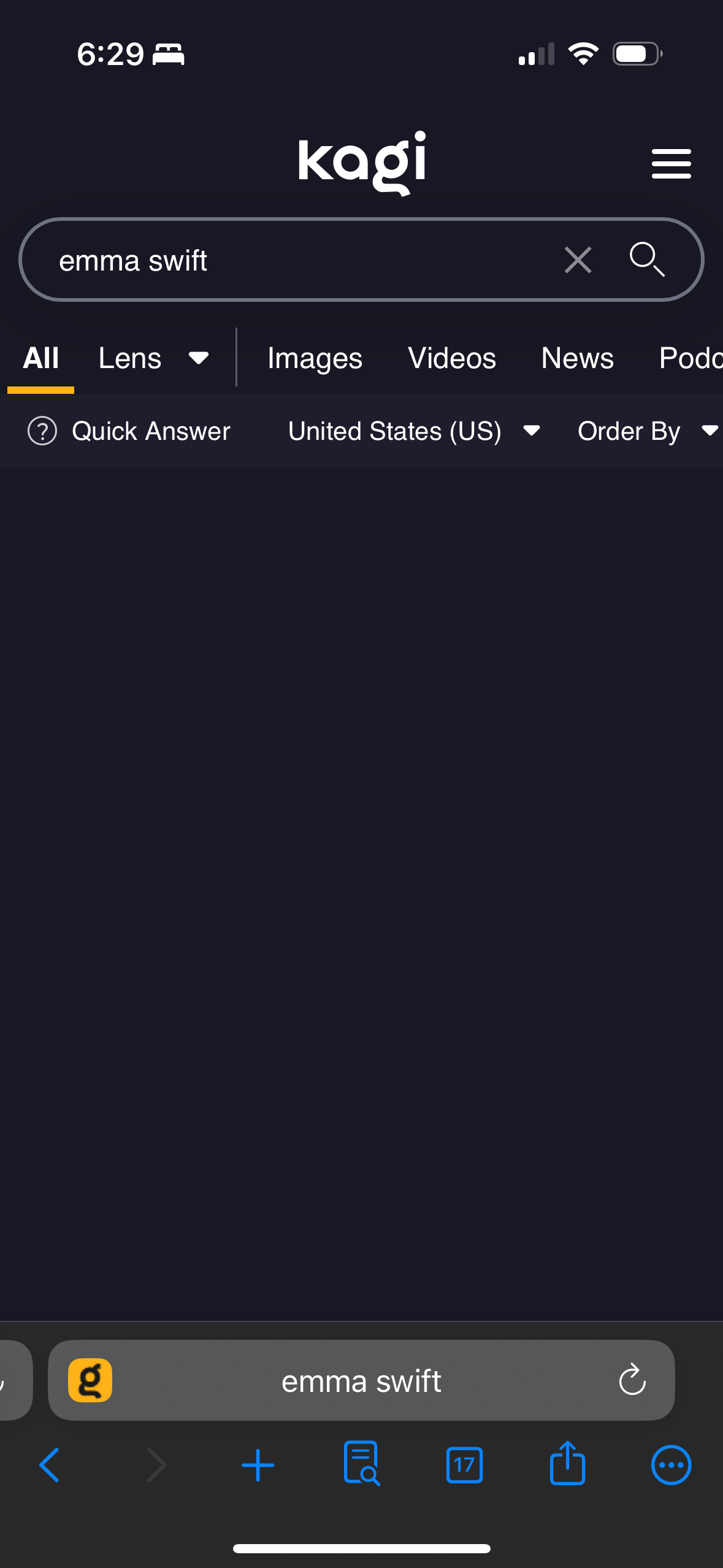Open the Kagi hamburger menu
Viewport: 723px width, 1568px height.
tap(671, 164)
